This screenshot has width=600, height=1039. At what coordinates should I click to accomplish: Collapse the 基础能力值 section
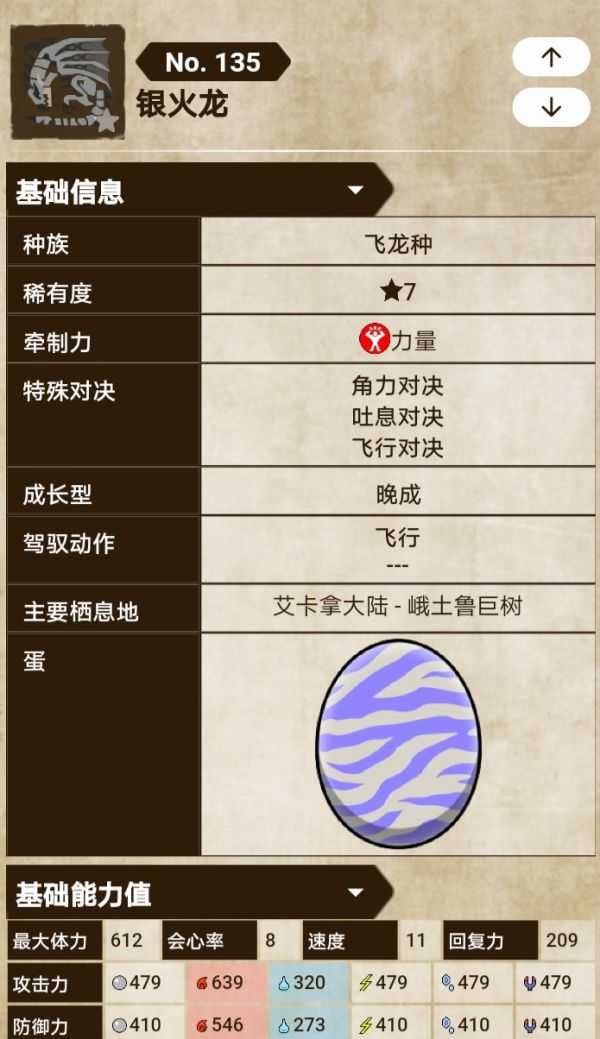354,892
